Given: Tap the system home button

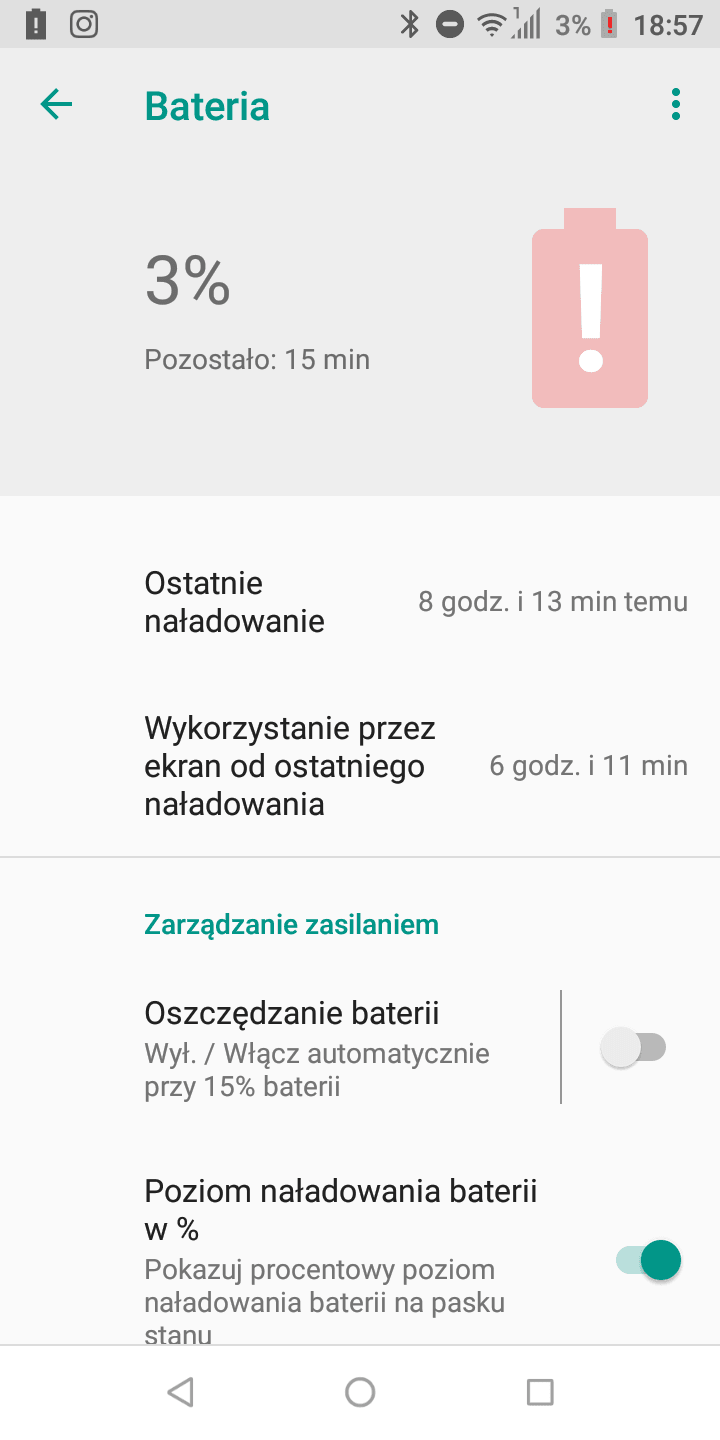Looking at the screenshot, I should tap(360, 1392).
